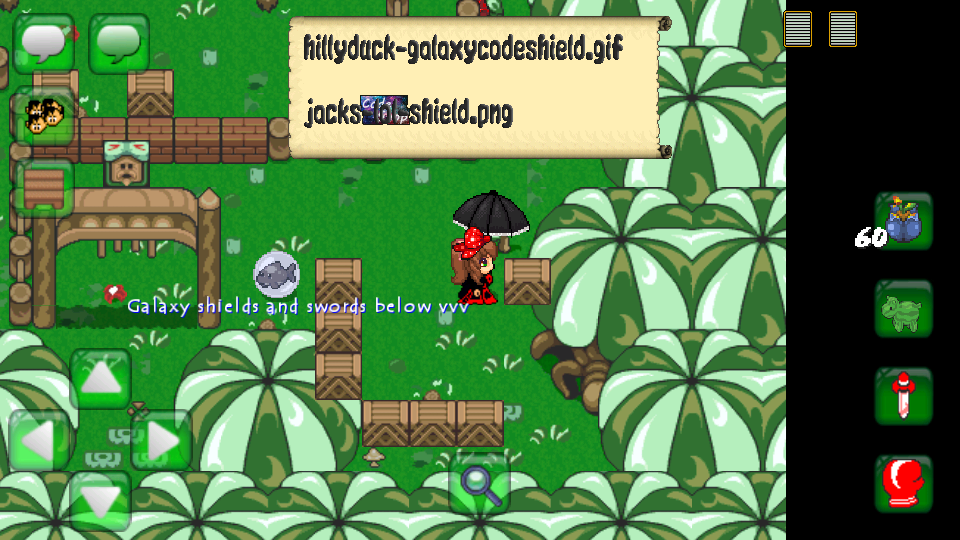The width and height of the screenshot is (960, 540).
Task: Move character up with D-pad arrow
Action: tap(100, 379)
